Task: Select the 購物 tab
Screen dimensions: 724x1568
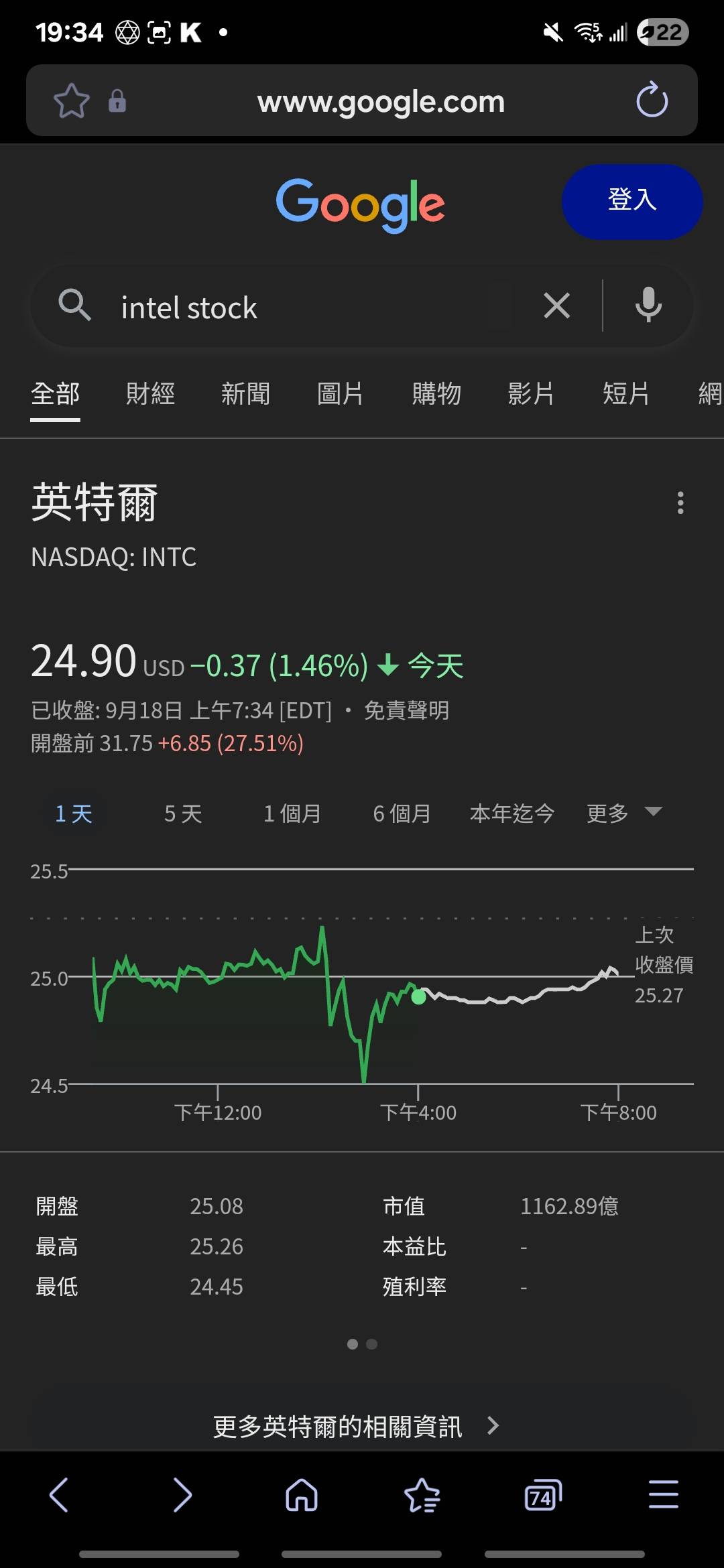Action: click(x=436, y=393)
